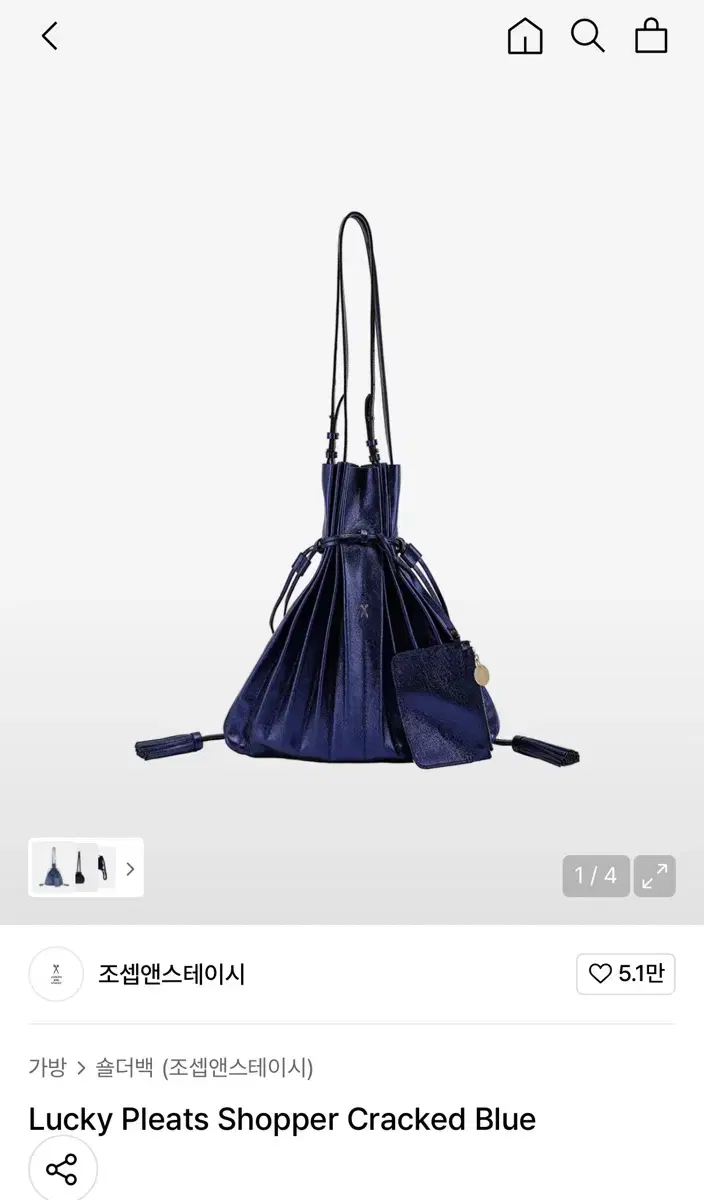Share this product with the share button
The height and width of the screenshot is (1200, 704).
coord(62,1169)
